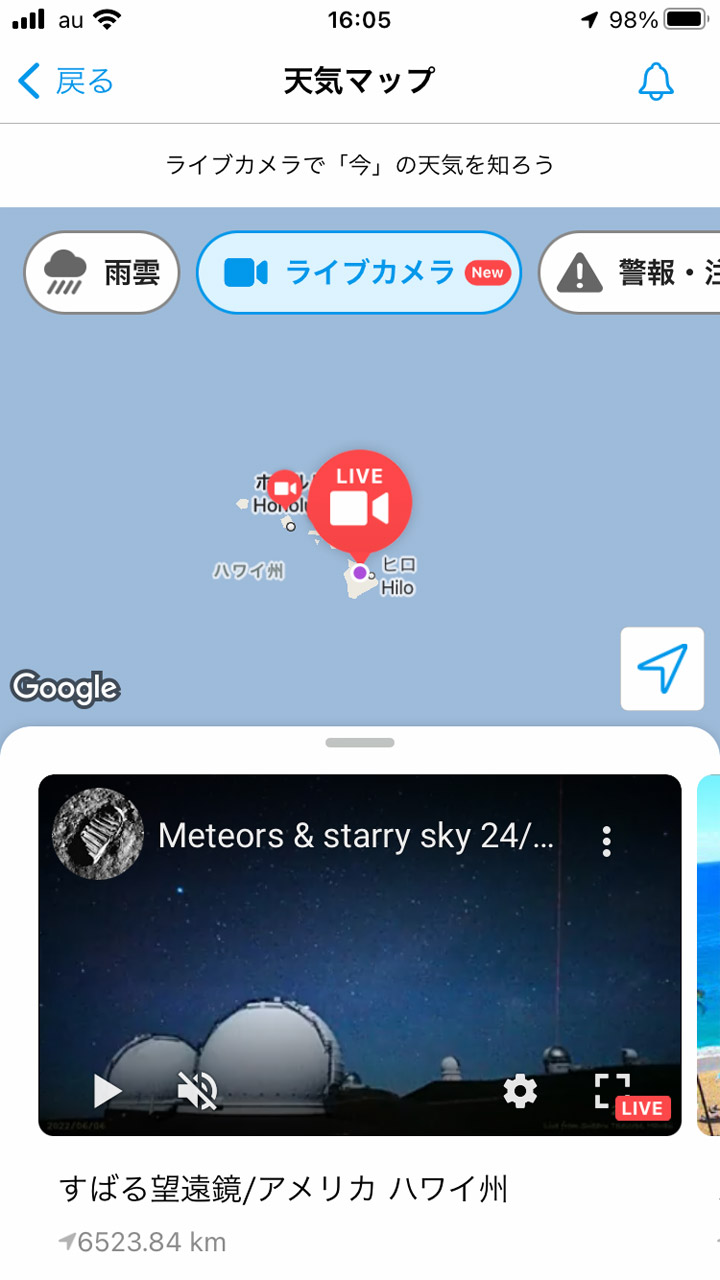Tap the current location arrow on the map

click(x=662, y=668)
